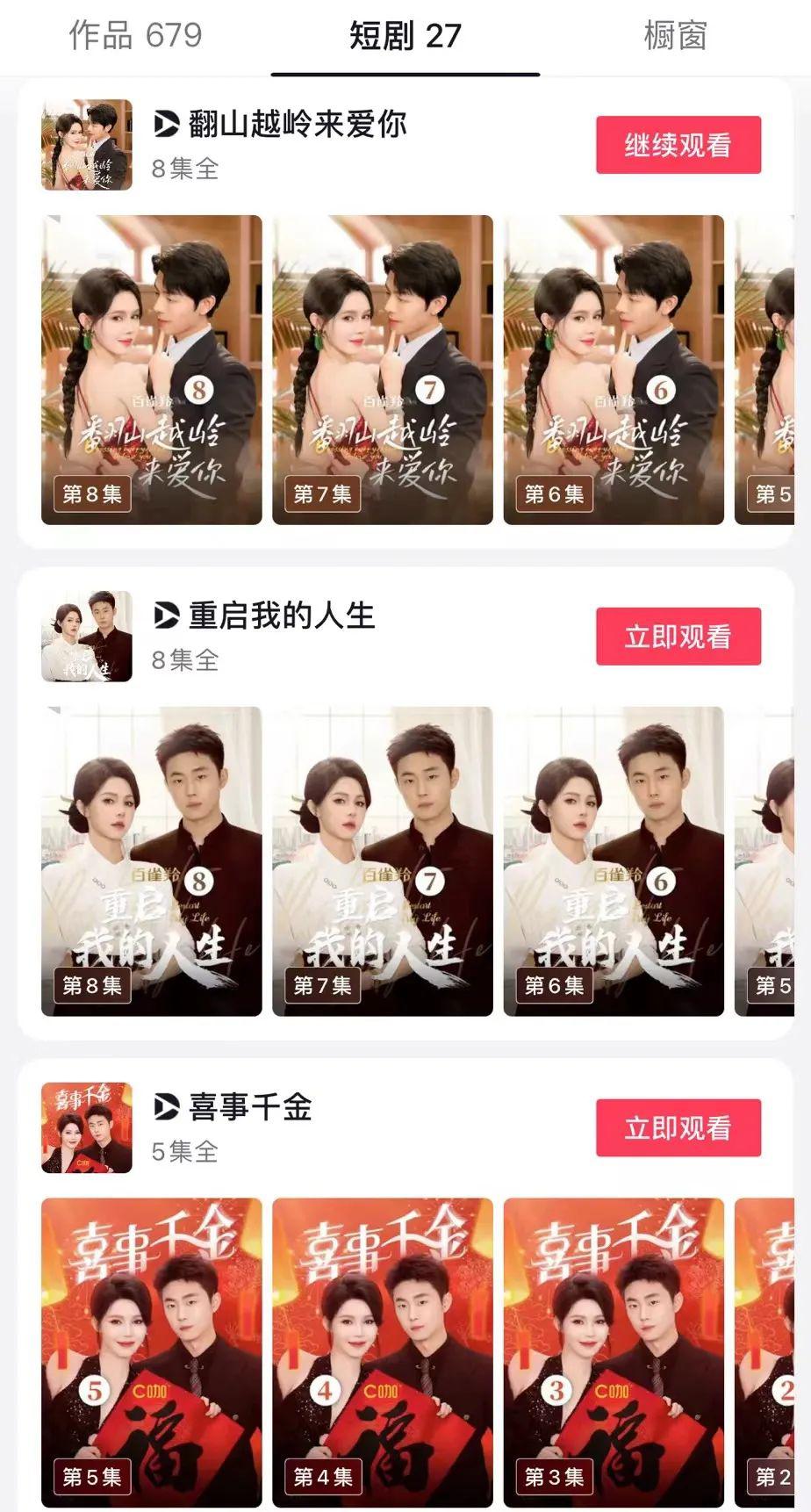Image resolution: width=811 pixels, height=1512 pixels.
Task: Open the 重启我的人生 series title
Action: (281, 616)
